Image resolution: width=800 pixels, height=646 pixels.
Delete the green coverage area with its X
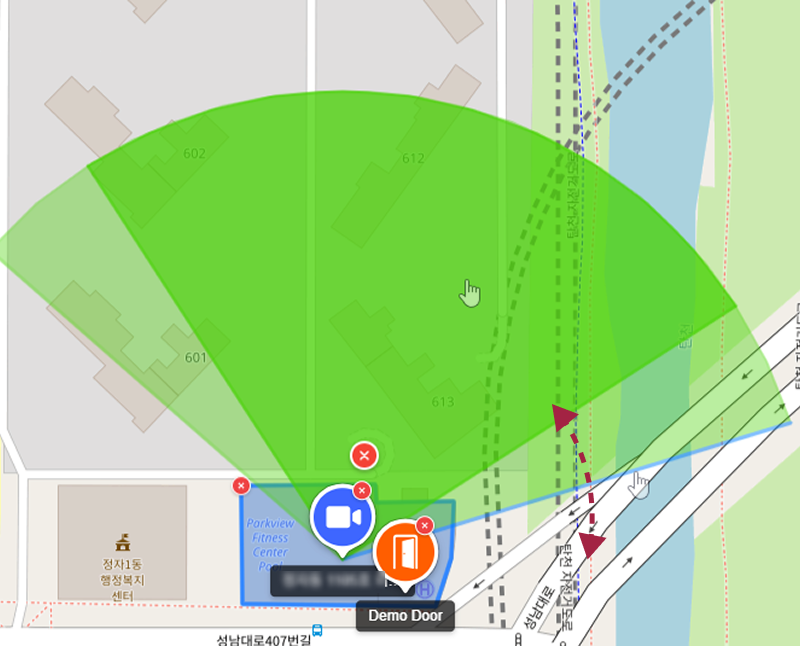364,456
